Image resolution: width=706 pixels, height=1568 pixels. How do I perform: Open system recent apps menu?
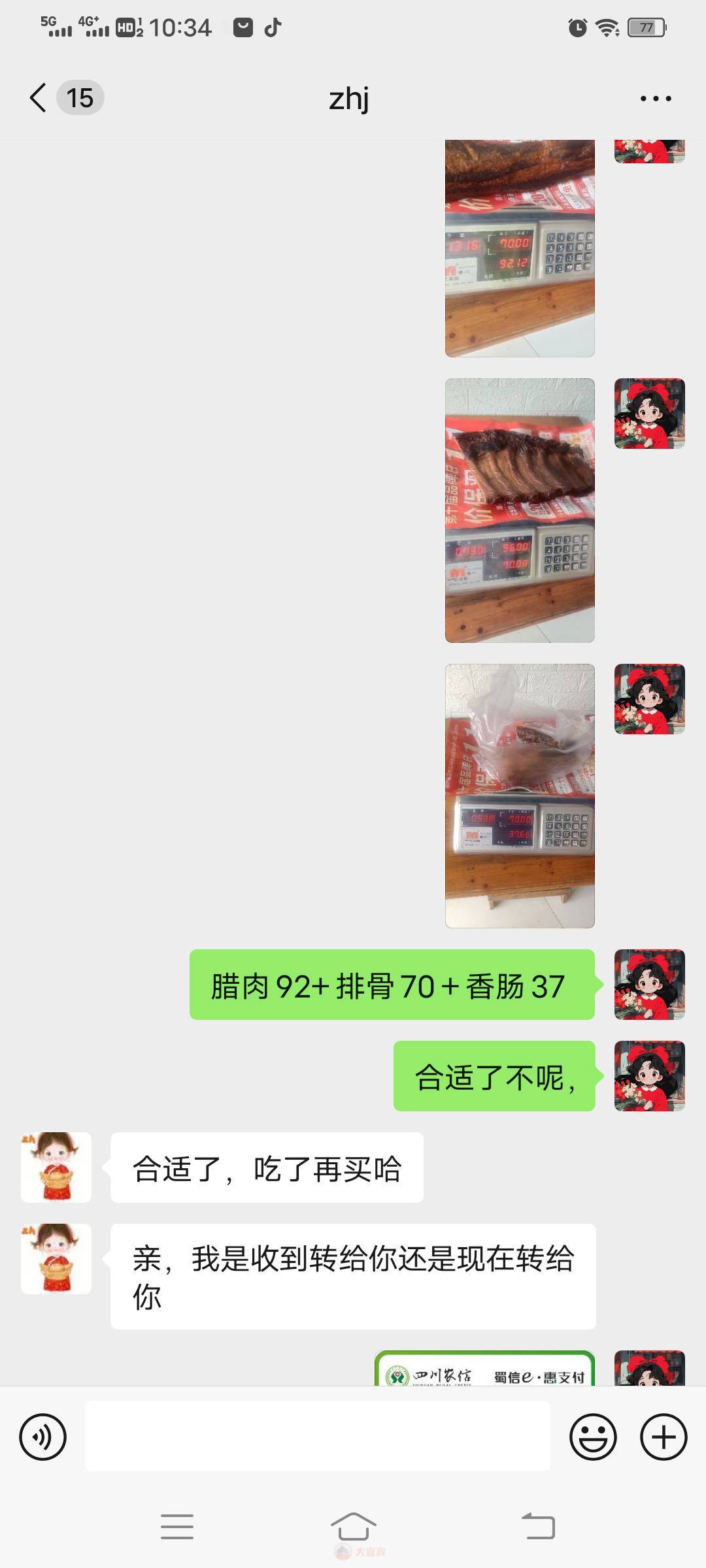pos(176,1527)
